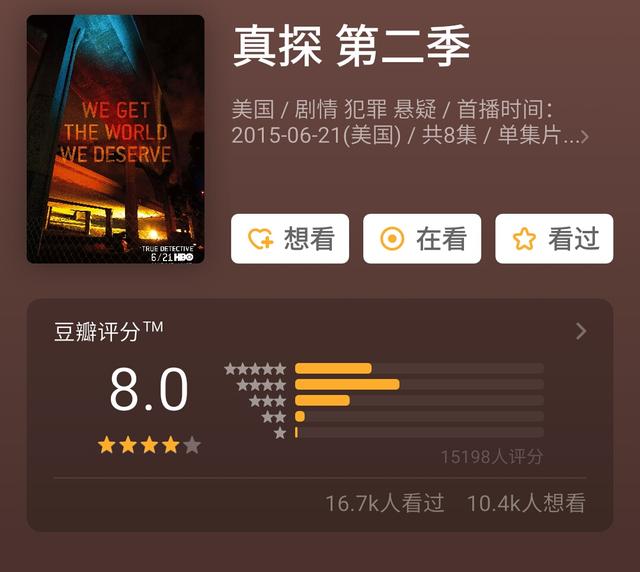Open the 真探 第二季 poster image
Screen dimensions: 640x572
point(115,139)
